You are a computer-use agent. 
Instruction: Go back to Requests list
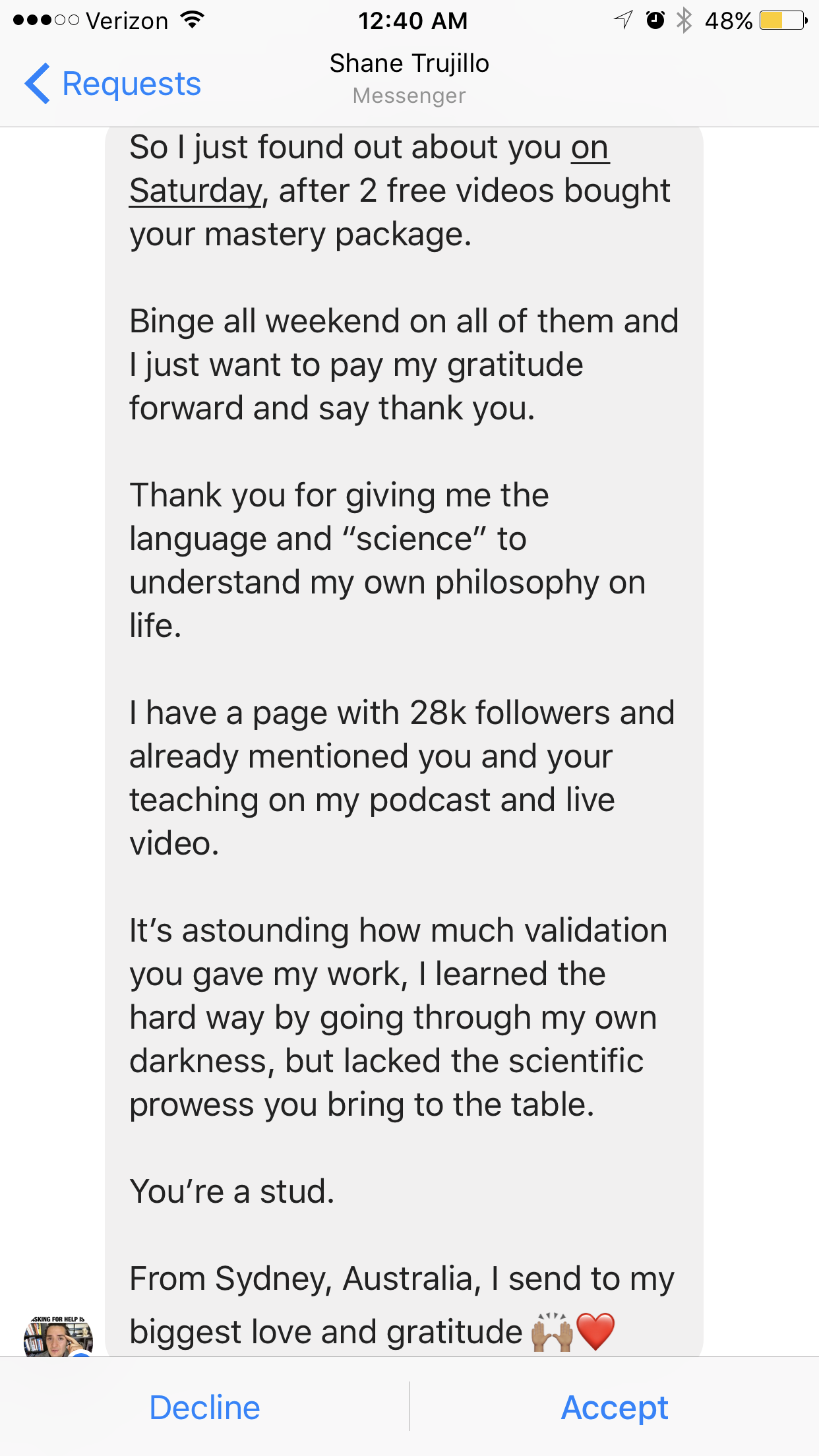point(113,84)
